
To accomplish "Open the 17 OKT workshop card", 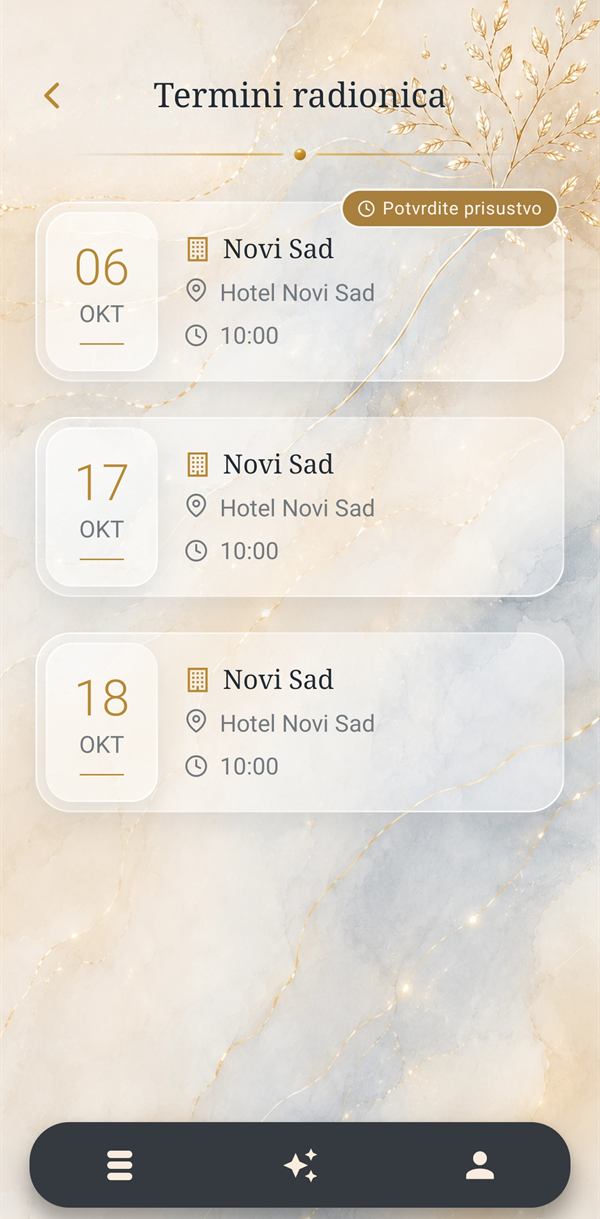I will [x=300, y=507].
